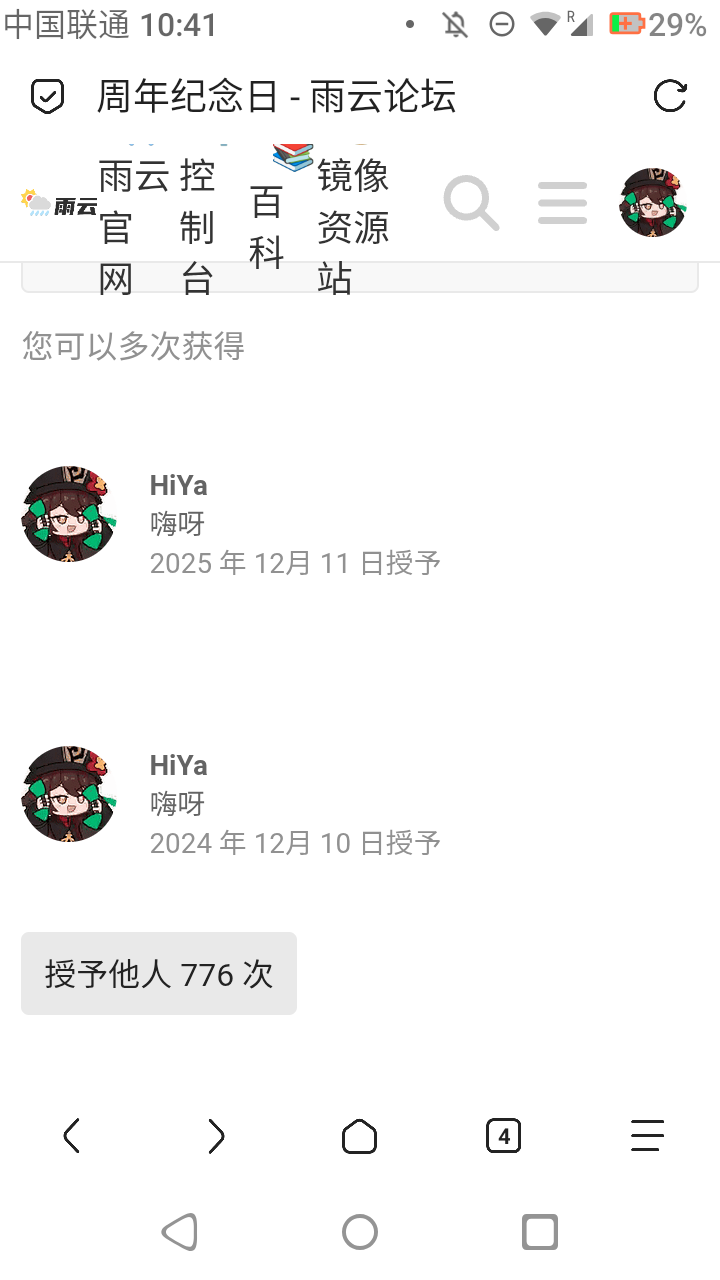Open HiYa's profile from the 2024 award

[179, 766]
